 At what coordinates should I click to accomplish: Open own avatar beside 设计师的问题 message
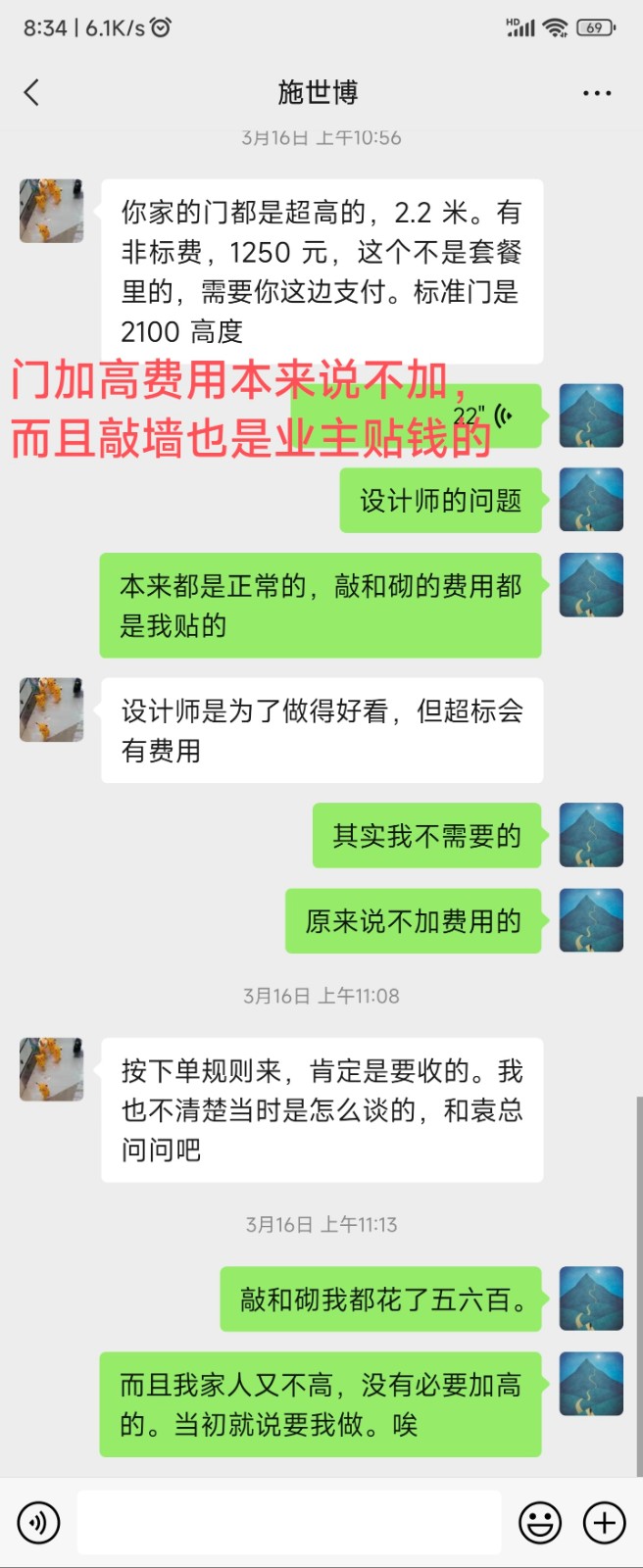(x=591, y=500)
